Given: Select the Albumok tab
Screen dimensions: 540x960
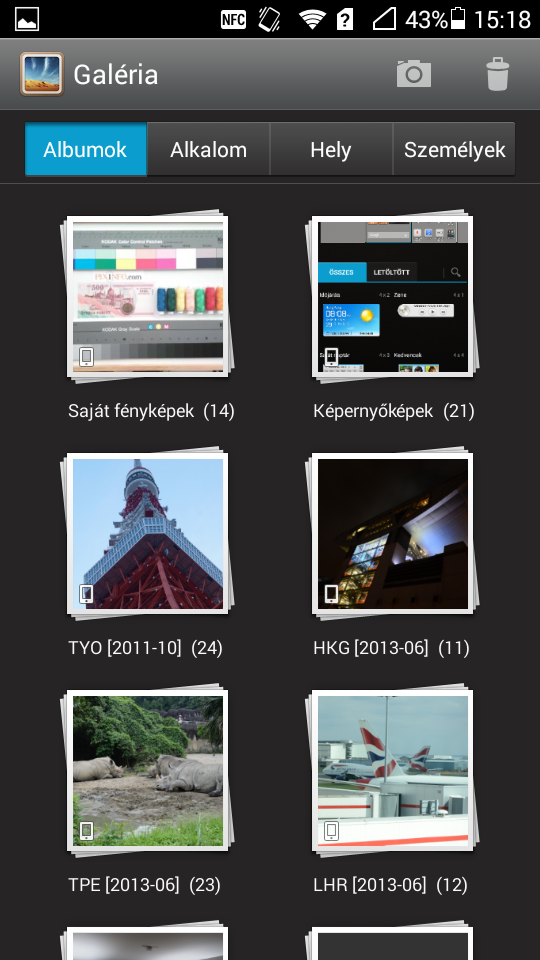Looking at the screenshot, I should pyautogui.click(x=86, y=149).
